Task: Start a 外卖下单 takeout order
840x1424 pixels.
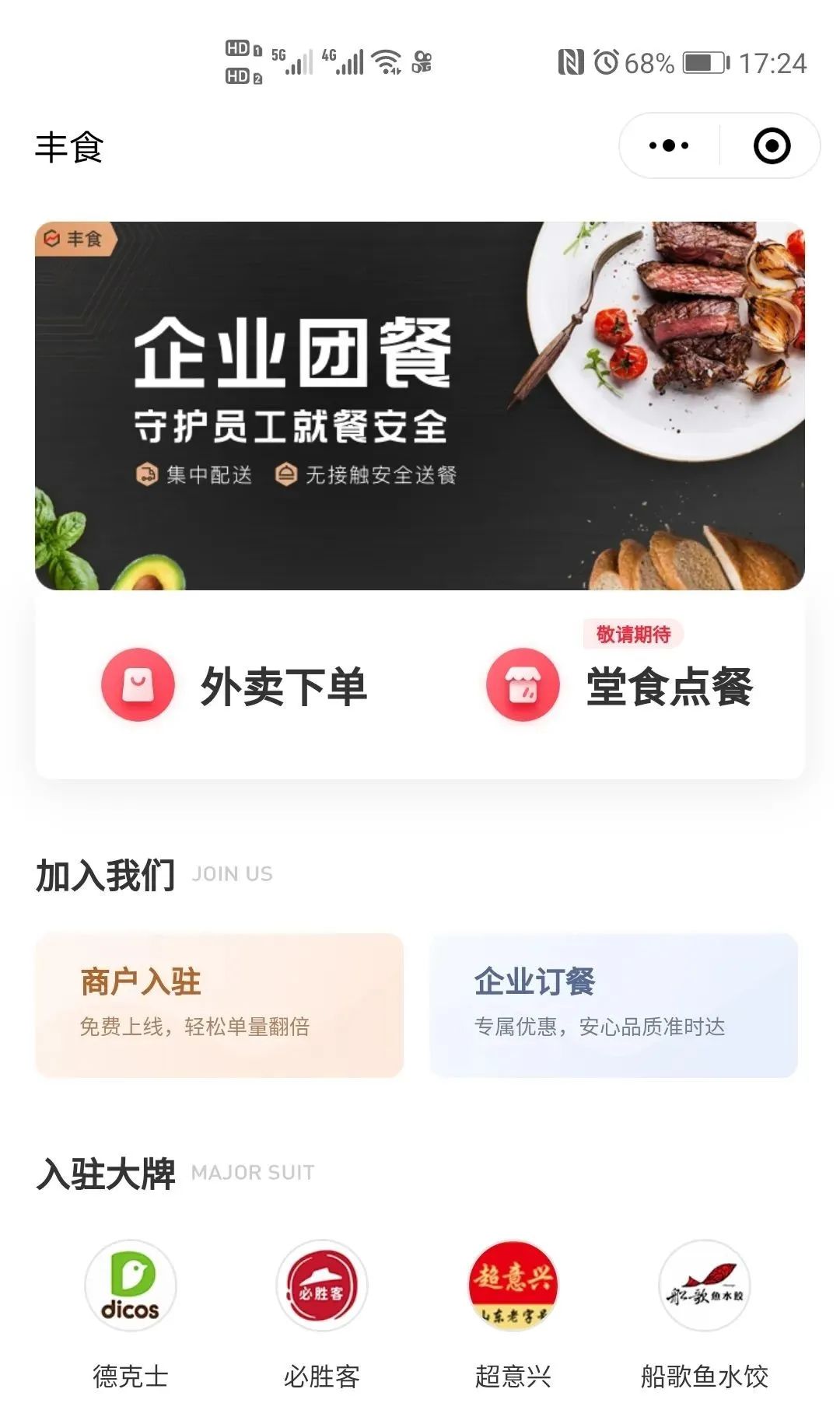Action: (x=233, y=685)
